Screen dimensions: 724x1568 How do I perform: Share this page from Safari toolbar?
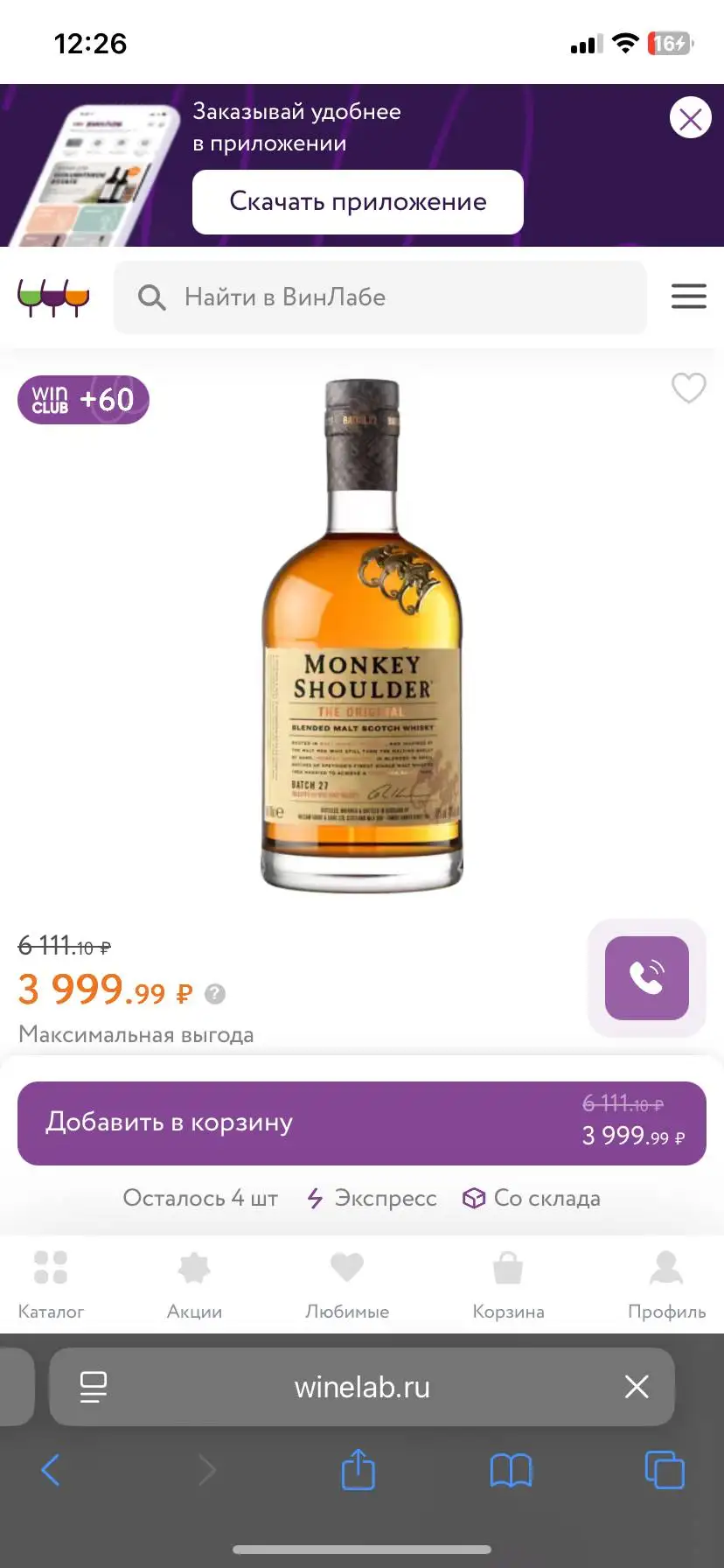tap(358, 1470)
